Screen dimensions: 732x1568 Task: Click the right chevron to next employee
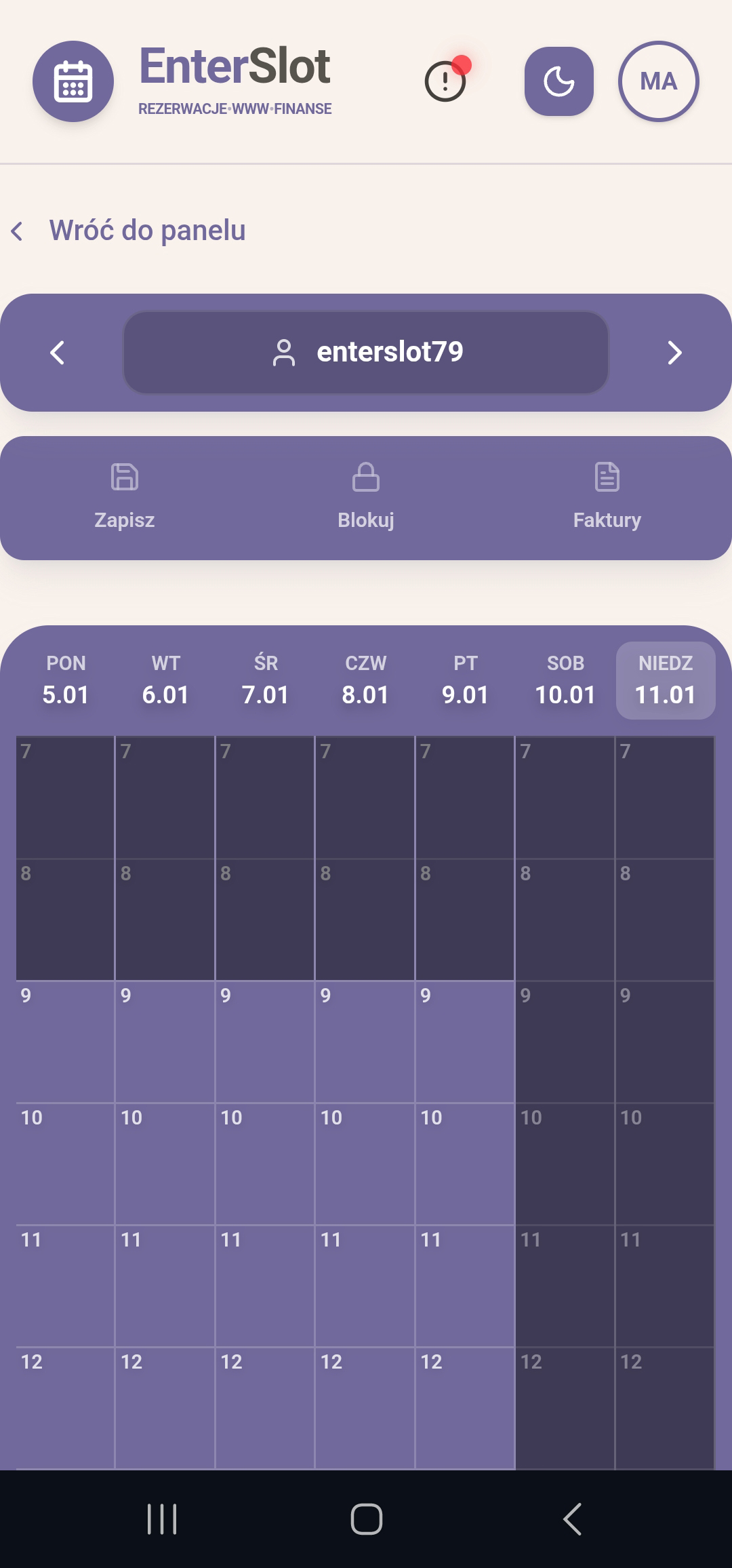[x=674, y=353]
